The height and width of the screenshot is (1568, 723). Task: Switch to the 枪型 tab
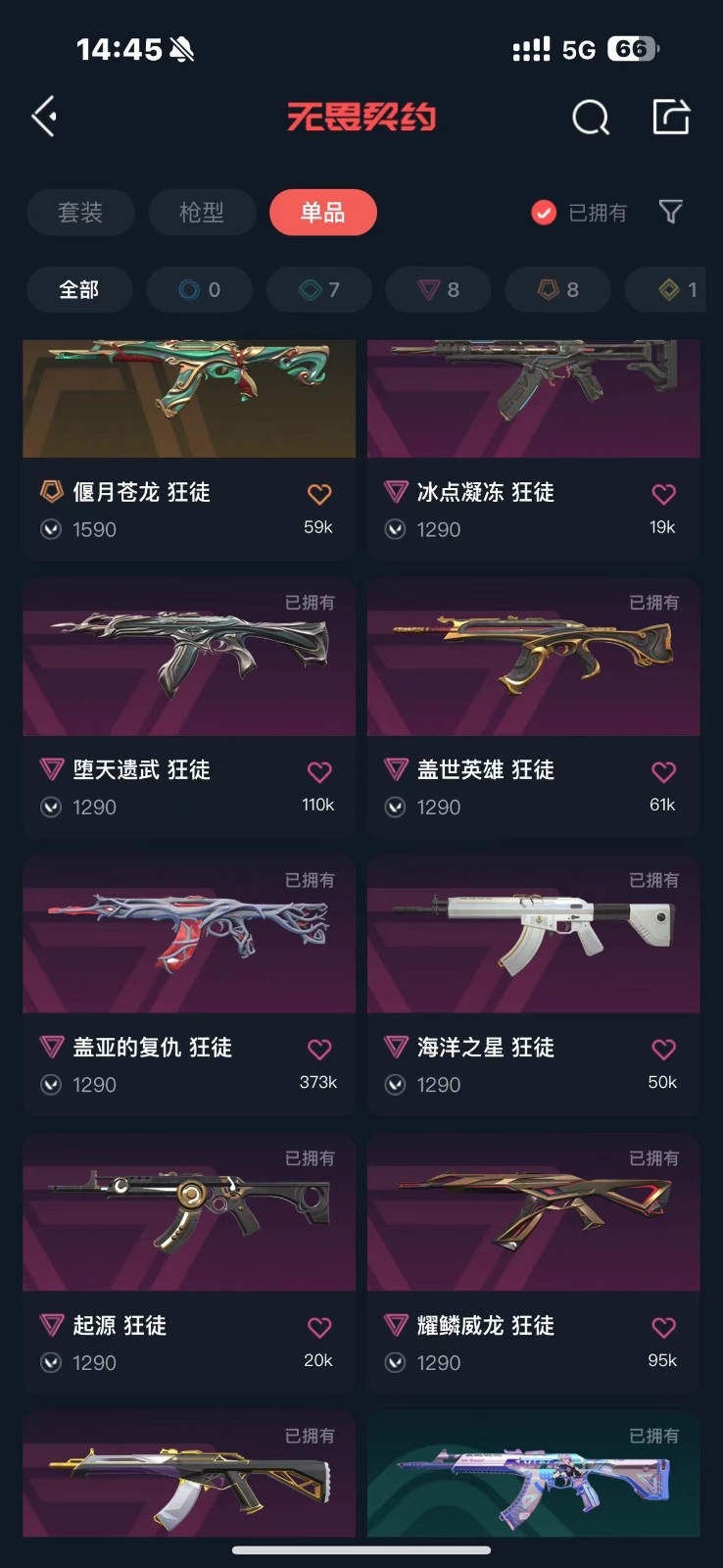coord(202,213)
